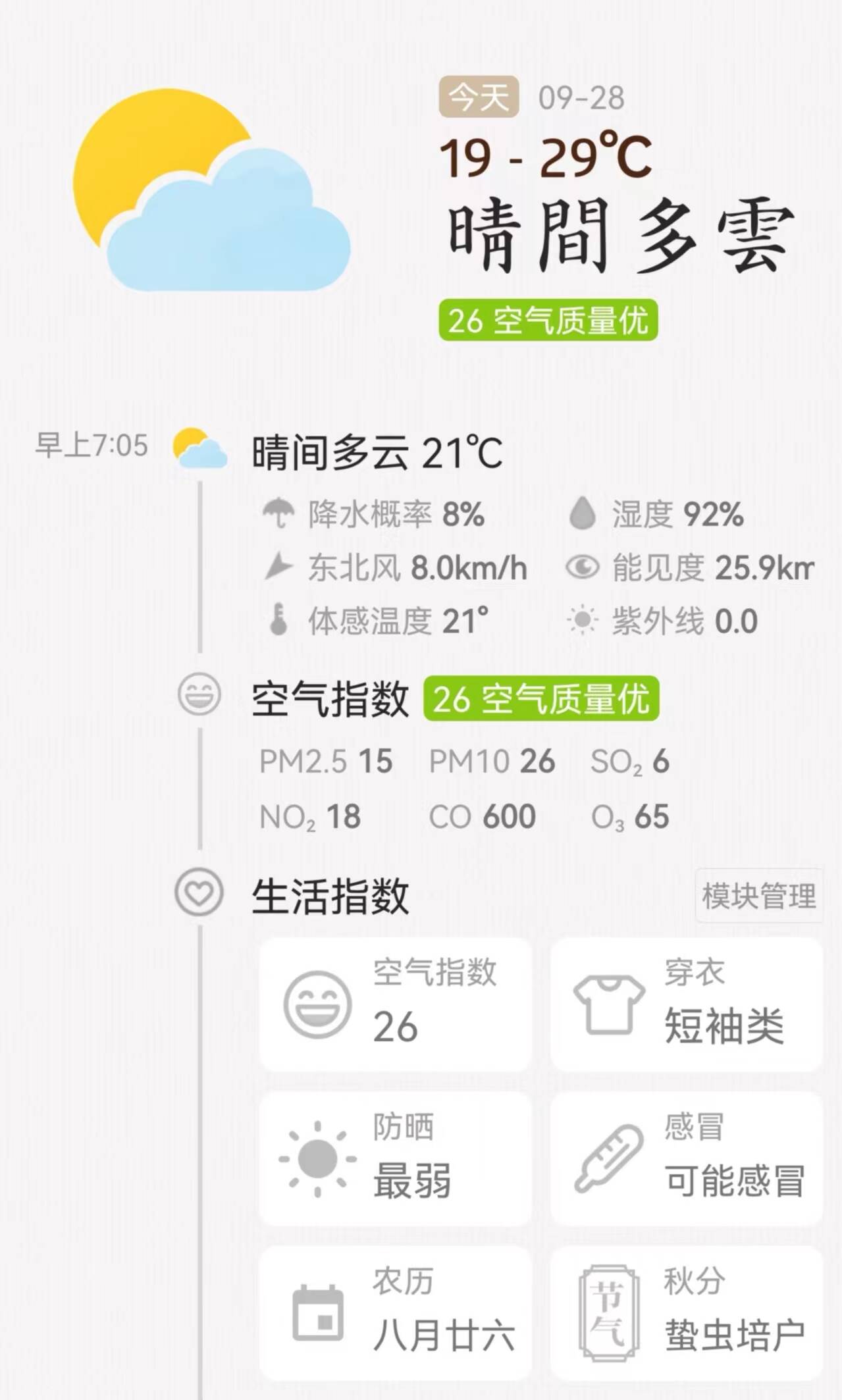Open the 感冒 可能感冒 card
Viewport: 842px width, 1400px height.
point(687,1159)
